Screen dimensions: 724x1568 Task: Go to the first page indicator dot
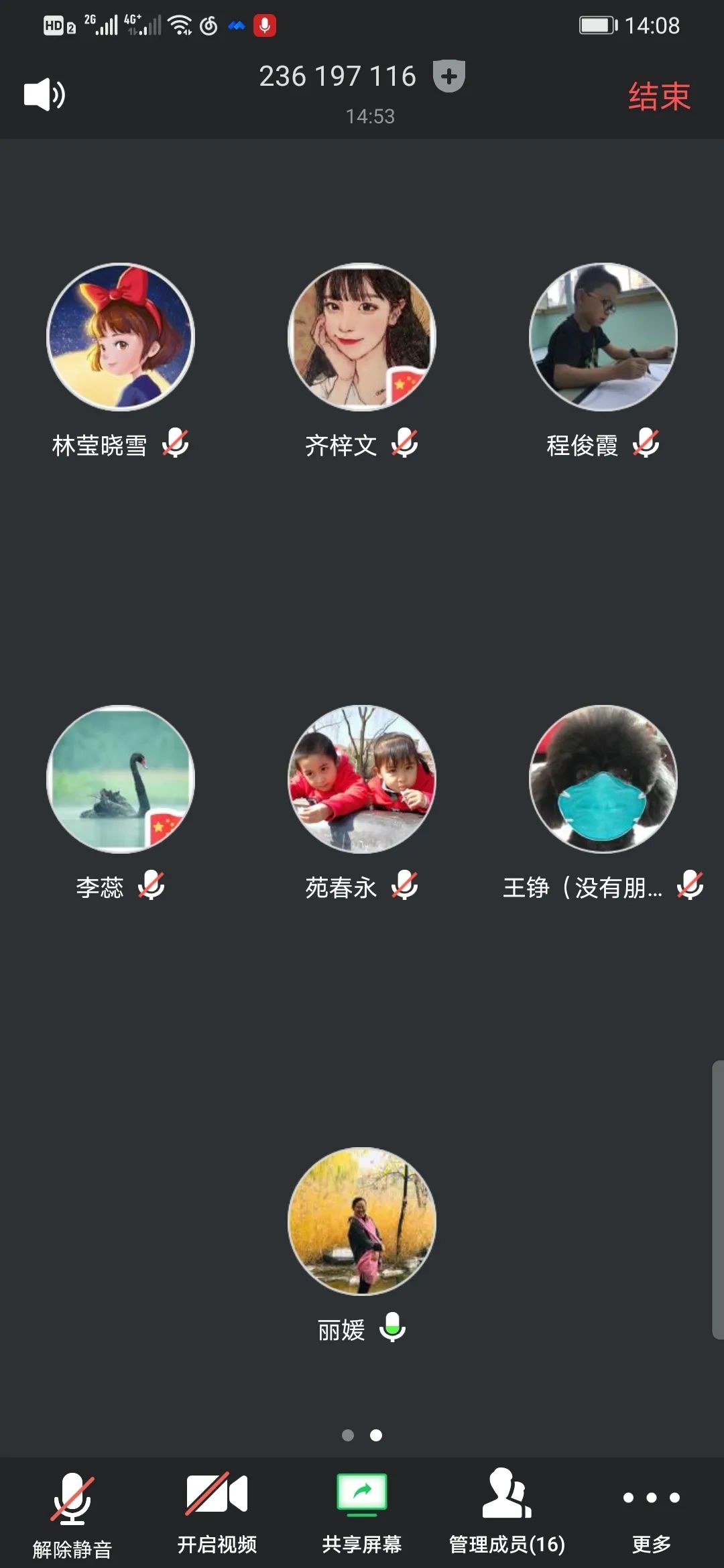[348, 1435]
